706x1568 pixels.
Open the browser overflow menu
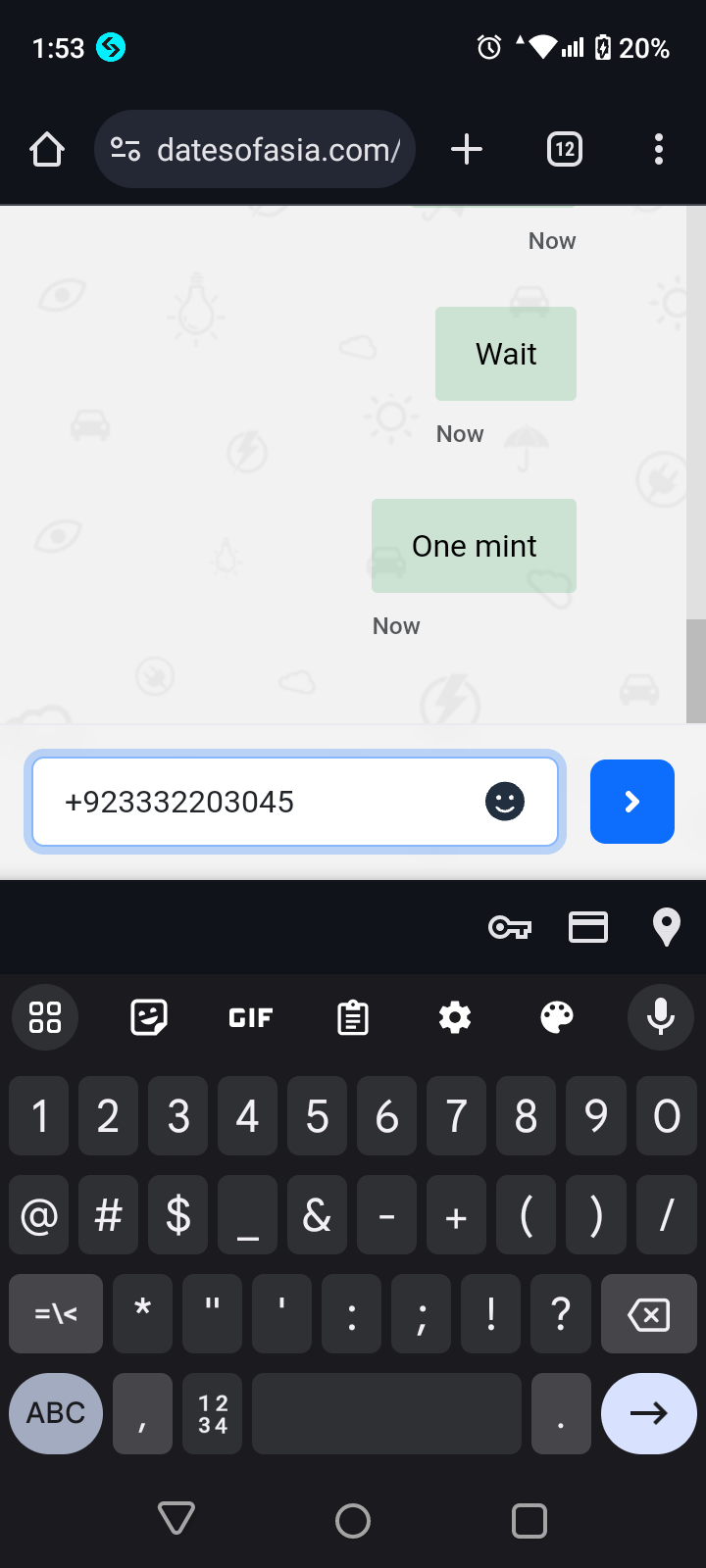click(x=659, y=150)
